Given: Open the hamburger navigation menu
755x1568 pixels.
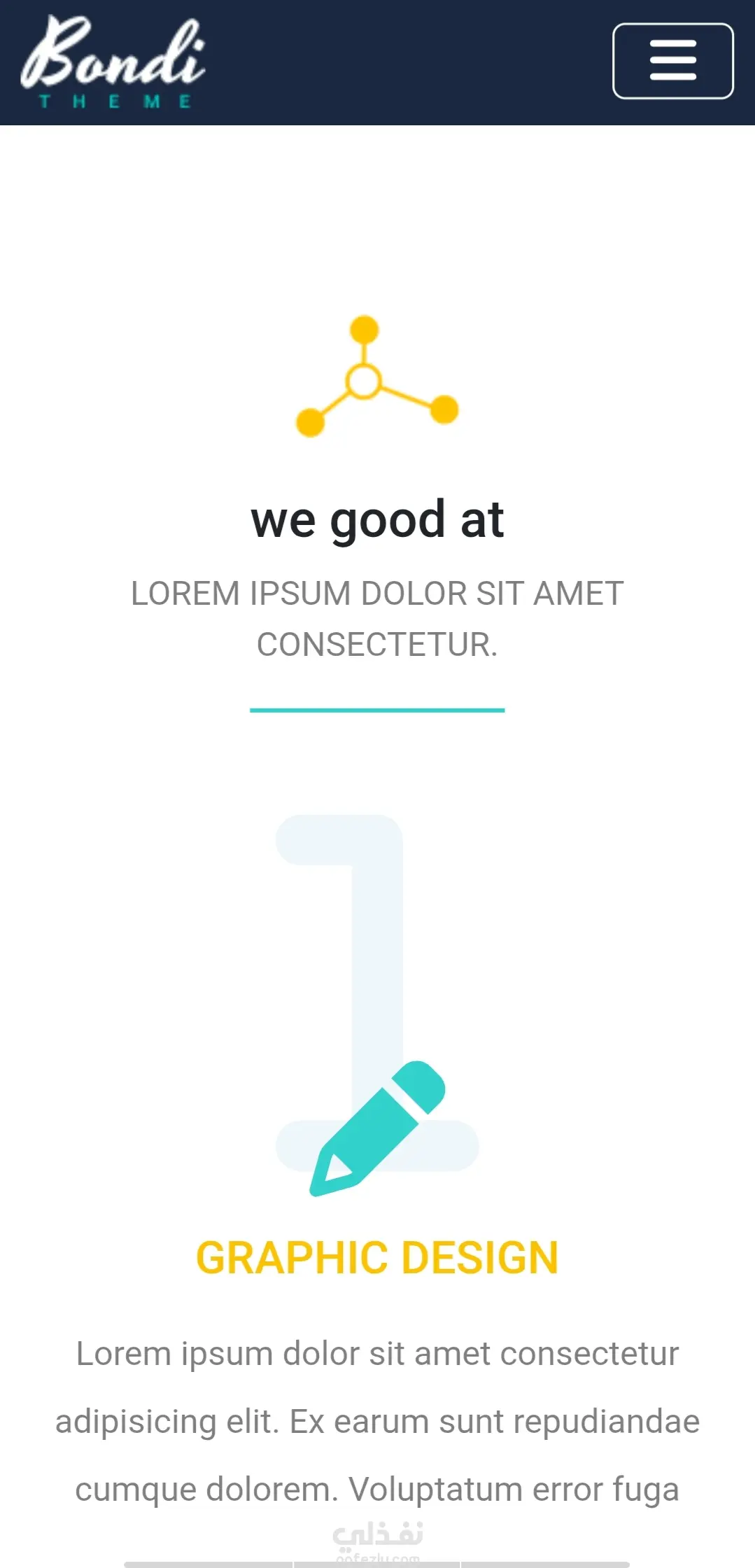Looking at the screenshot, I should [x=672, y=61].
